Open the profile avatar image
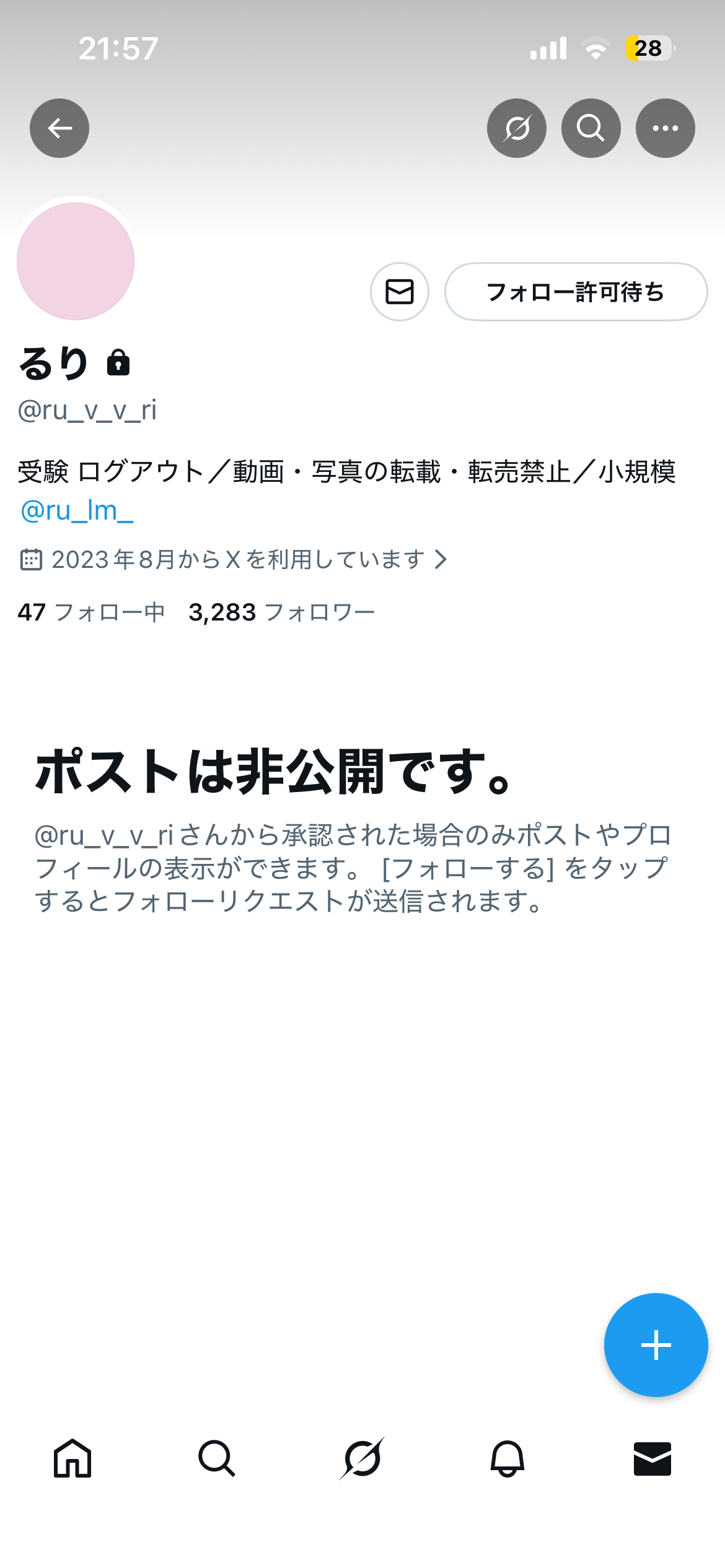 coord(76,261)
